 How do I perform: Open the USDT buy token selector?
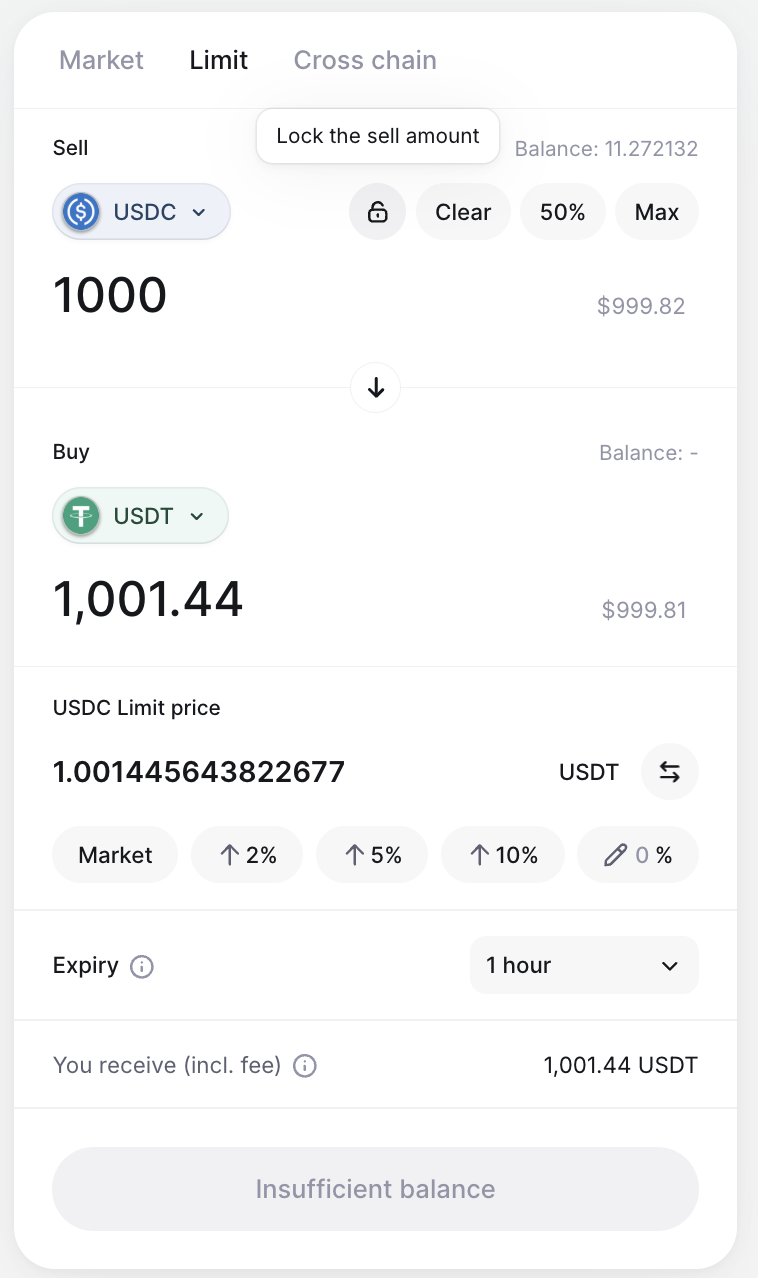pos(141,516)
